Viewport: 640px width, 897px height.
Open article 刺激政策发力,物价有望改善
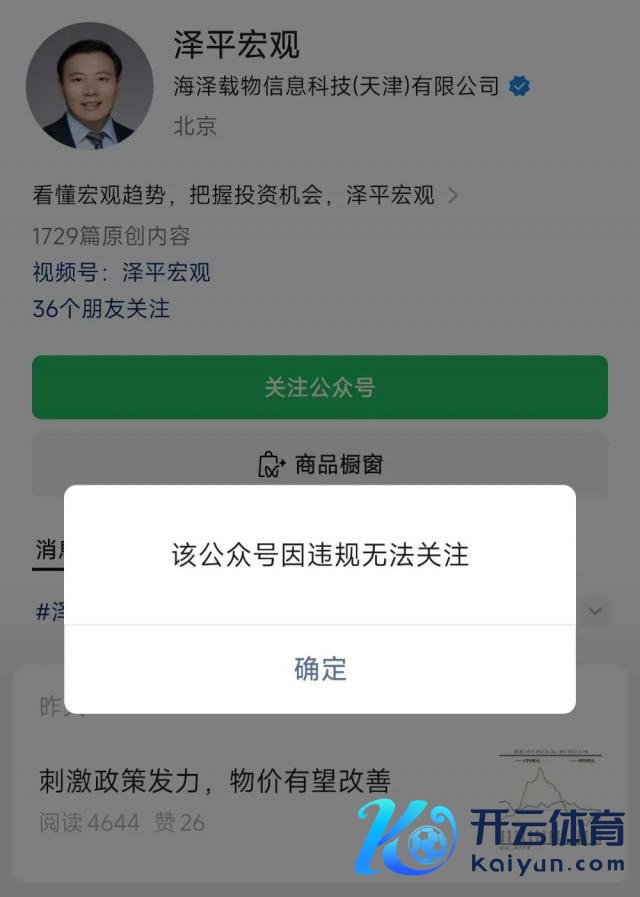click(215, 780)
